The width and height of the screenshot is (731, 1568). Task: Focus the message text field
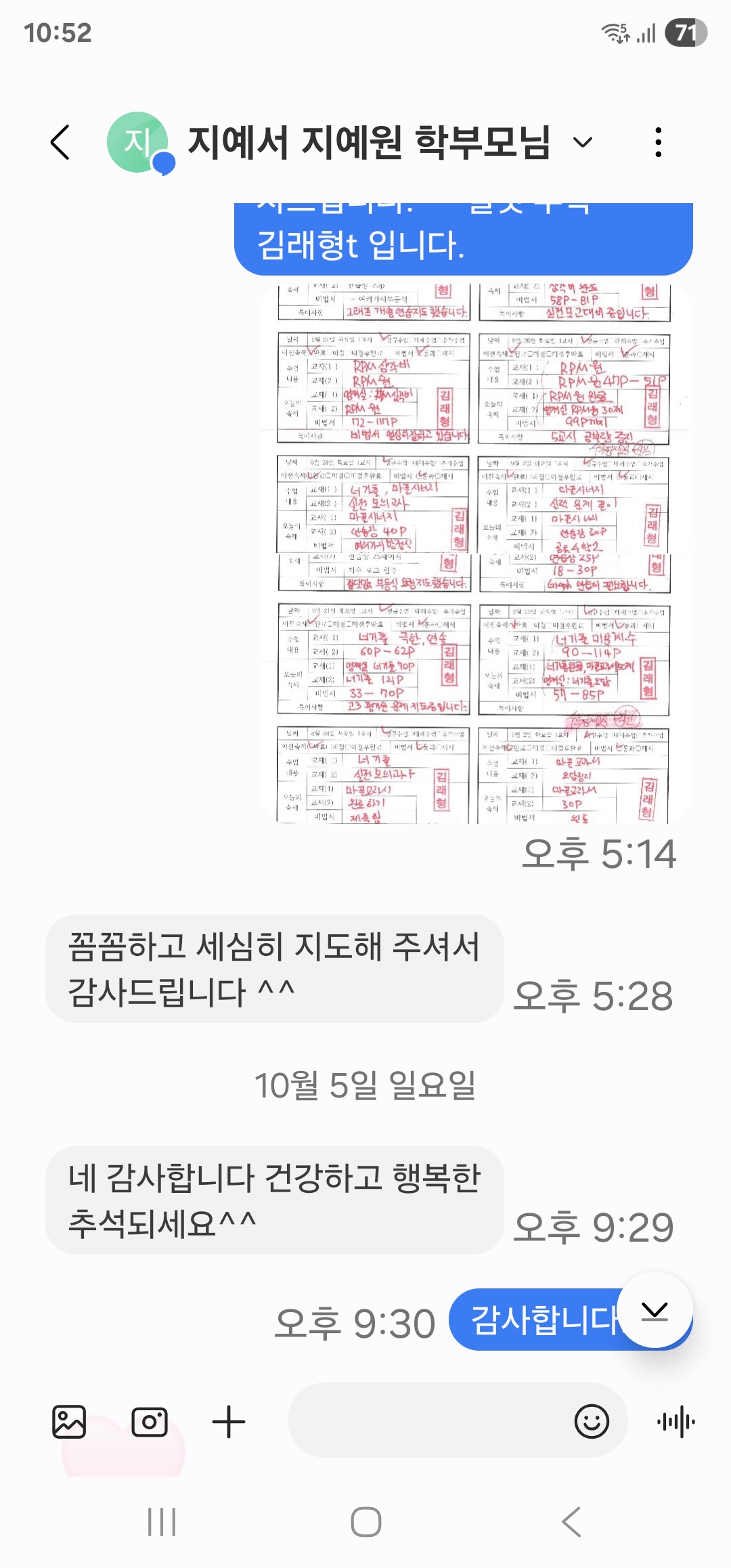426,1420
